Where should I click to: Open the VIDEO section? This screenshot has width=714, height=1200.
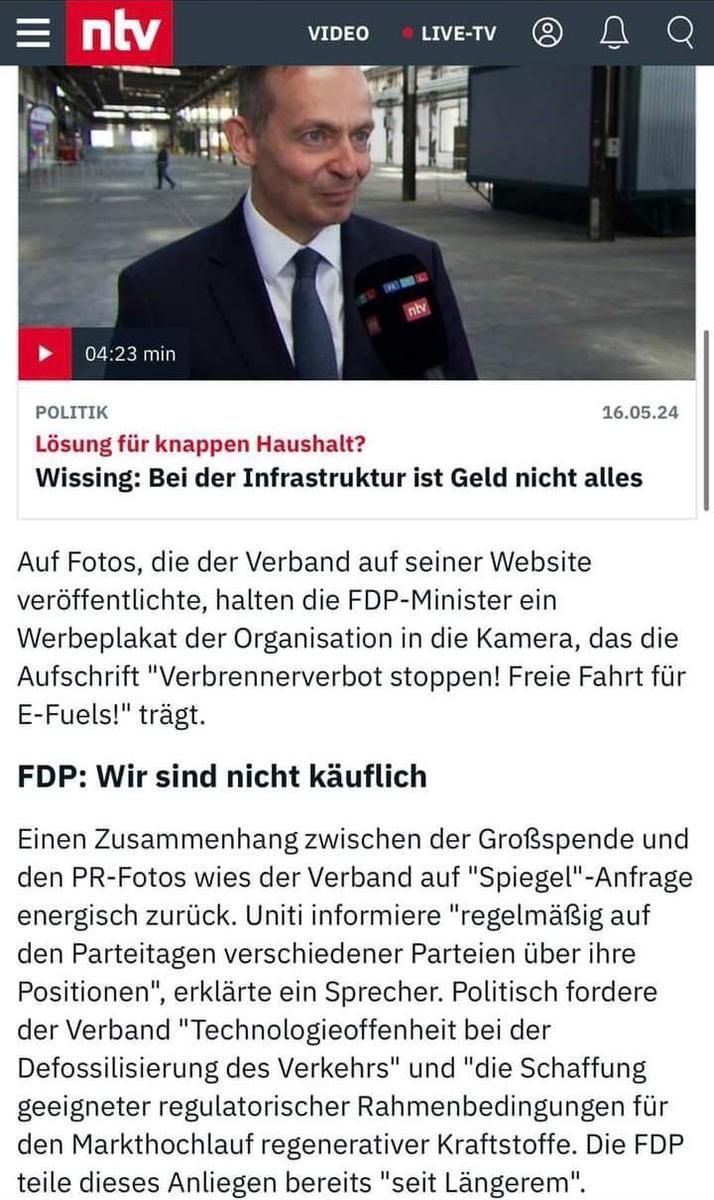click(338, 33)
